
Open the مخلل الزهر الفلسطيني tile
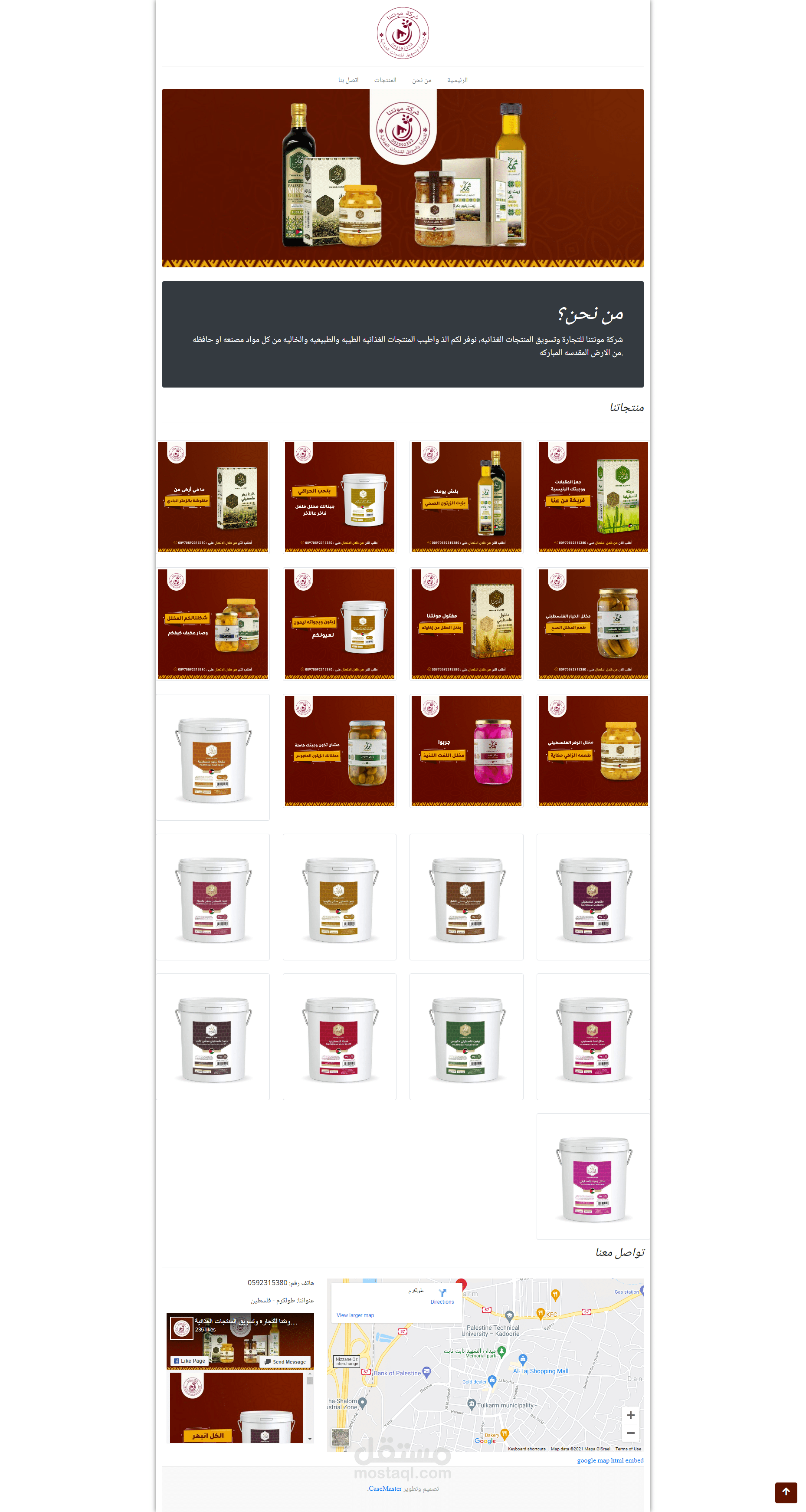tap(593, 751)
